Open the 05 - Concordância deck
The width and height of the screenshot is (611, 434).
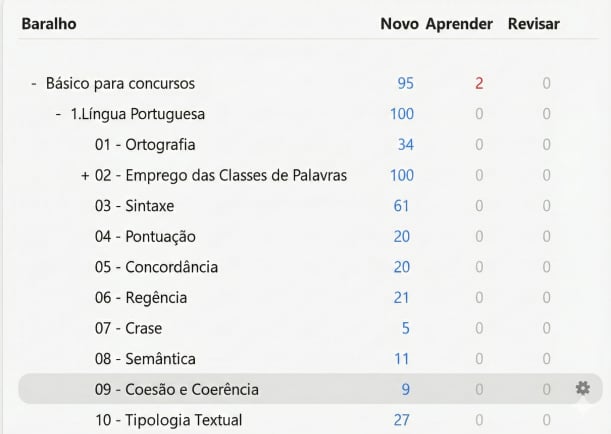click(156, 267)
